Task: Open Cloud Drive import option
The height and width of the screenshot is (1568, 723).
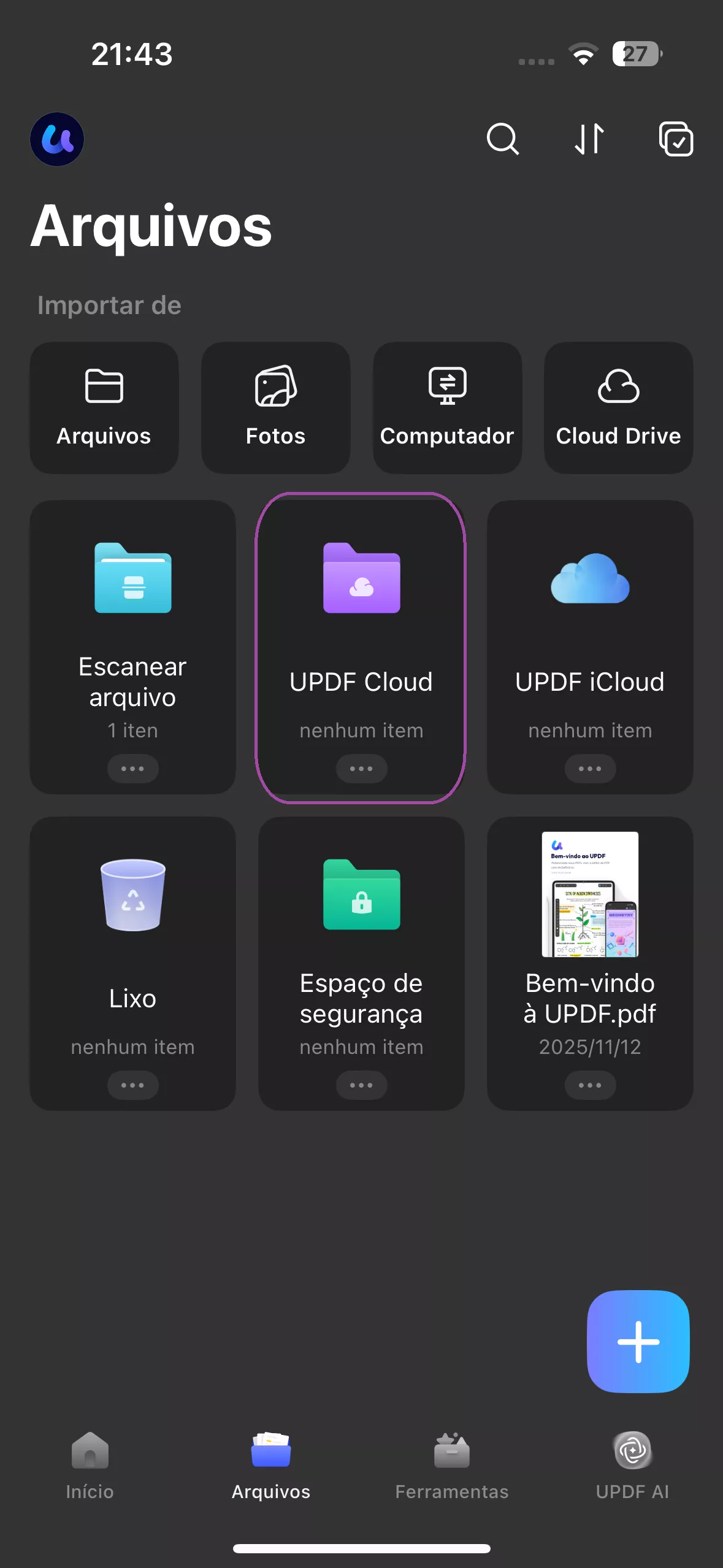Action: point(618,407)
